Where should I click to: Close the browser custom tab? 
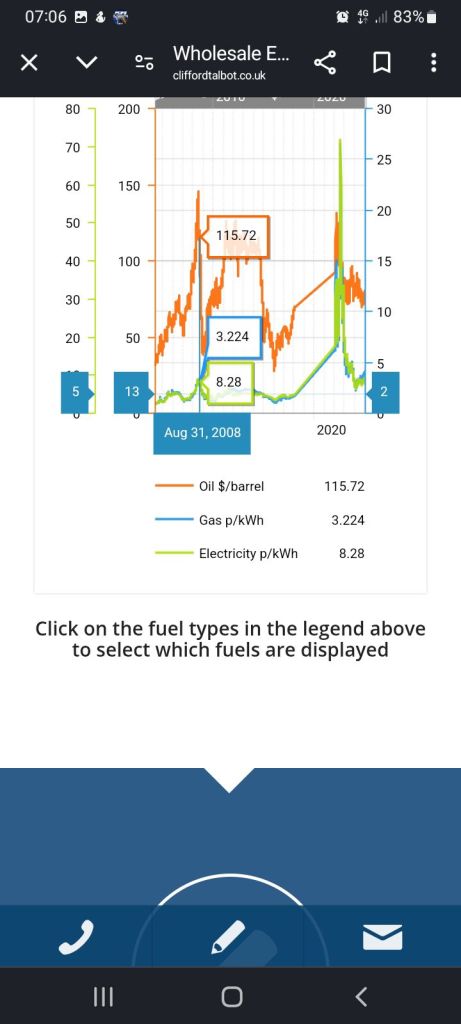29,63
